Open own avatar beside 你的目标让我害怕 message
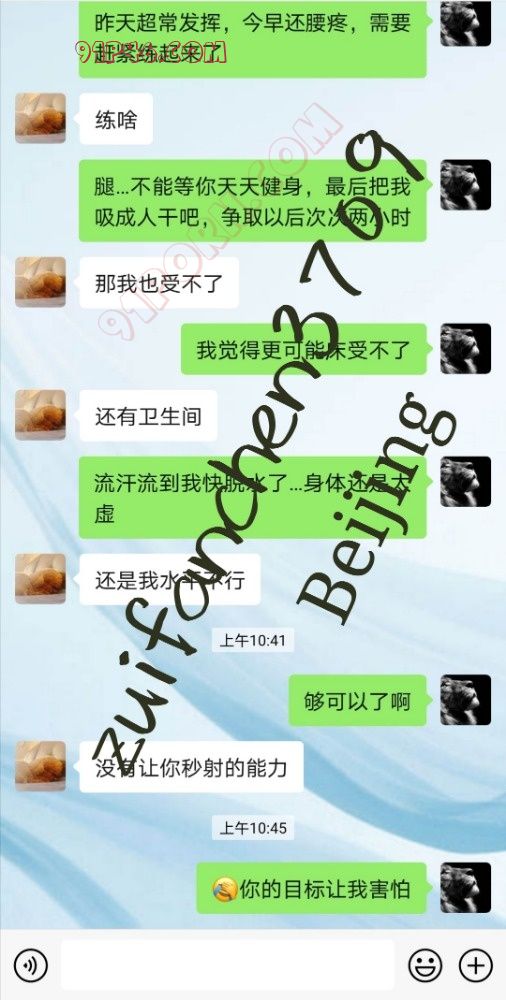Screen dimensions: 506x1000 pyautogui.click(x=466, y=888)
